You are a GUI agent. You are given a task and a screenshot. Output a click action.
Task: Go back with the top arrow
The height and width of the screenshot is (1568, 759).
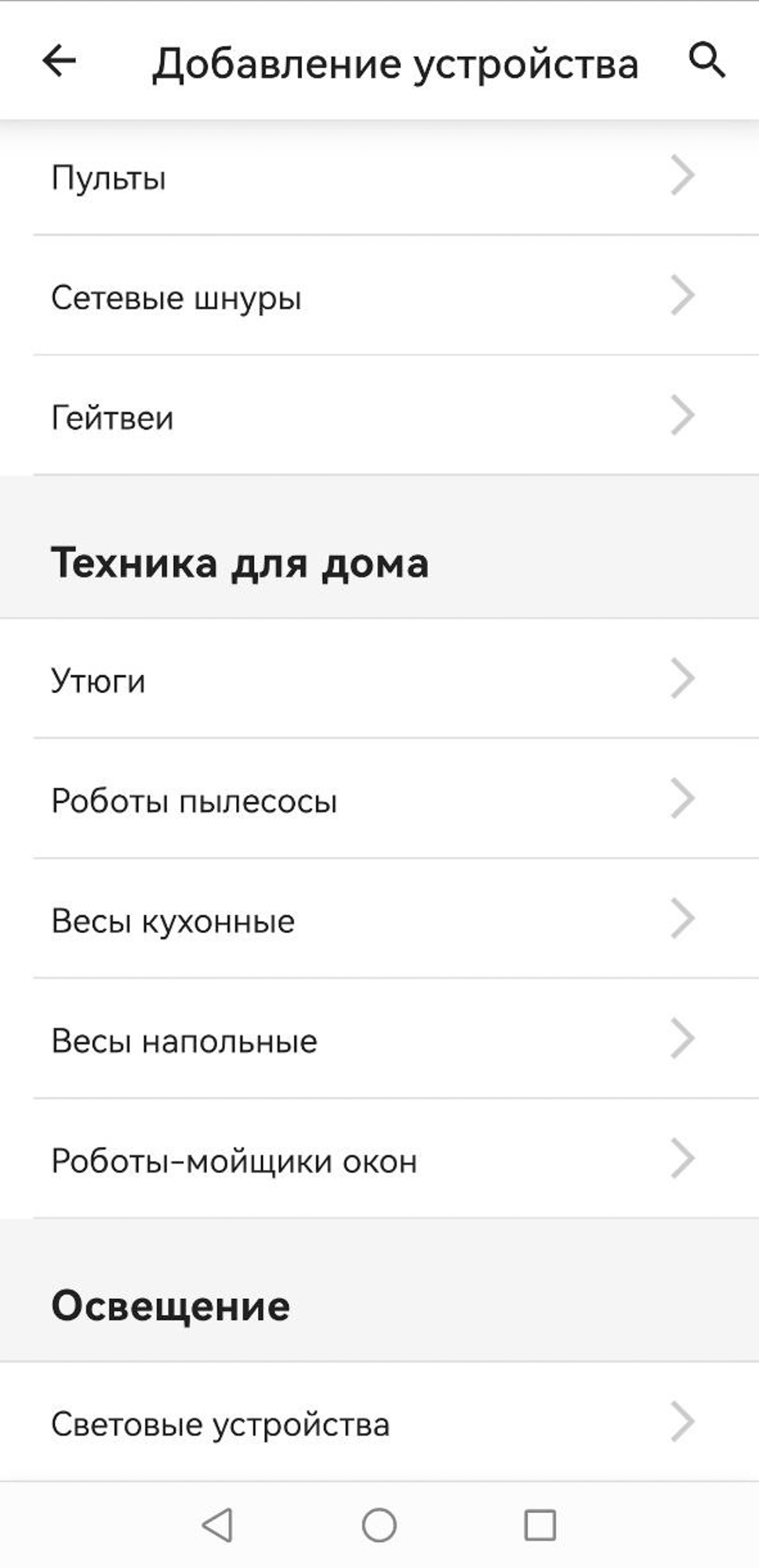[59, 60]
